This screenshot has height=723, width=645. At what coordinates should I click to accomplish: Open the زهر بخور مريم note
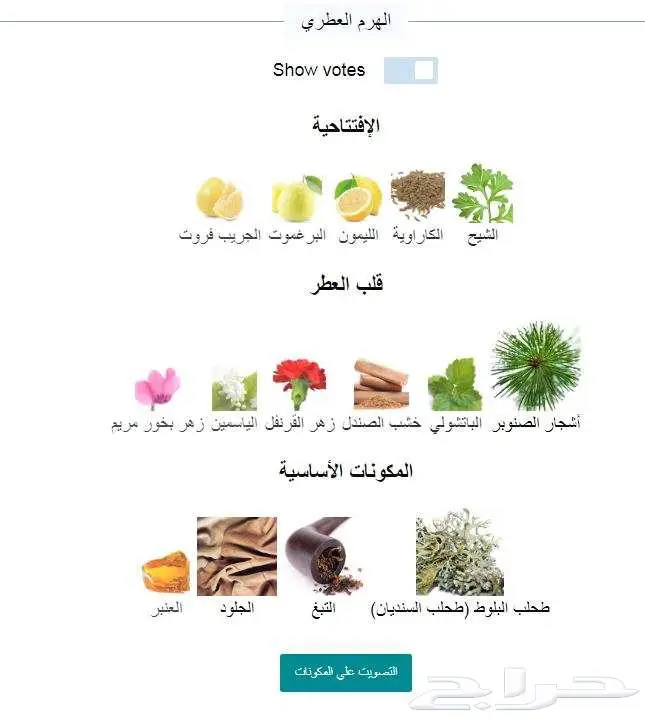click(155, 390)
